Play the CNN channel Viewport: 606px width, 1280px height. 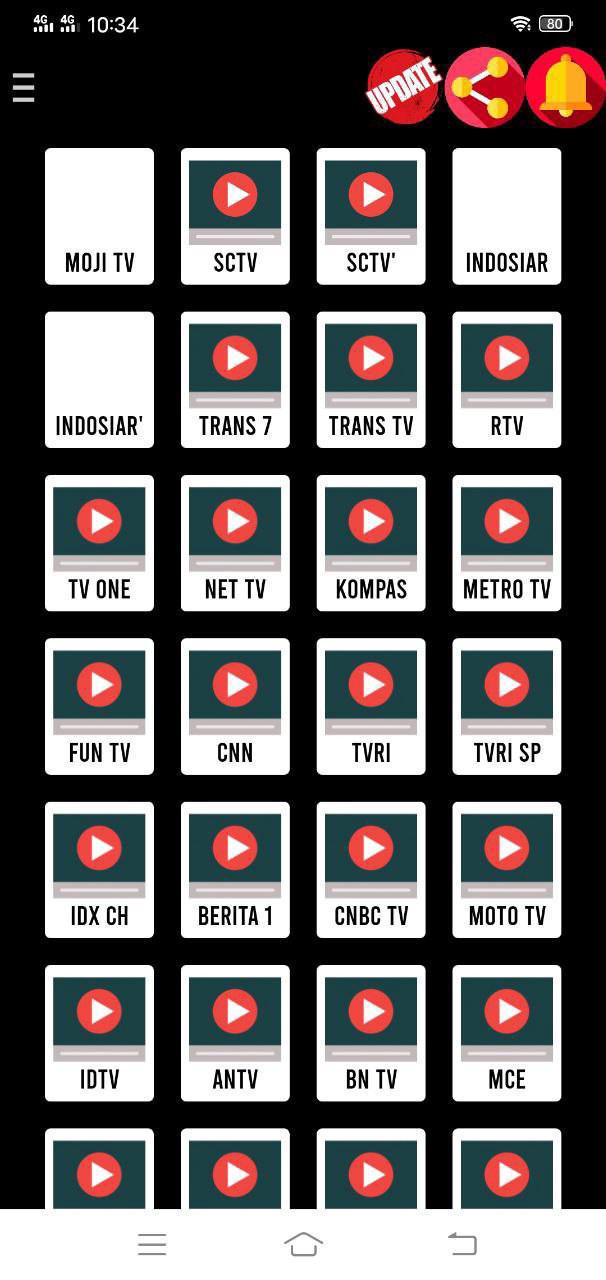click(235, 705)
